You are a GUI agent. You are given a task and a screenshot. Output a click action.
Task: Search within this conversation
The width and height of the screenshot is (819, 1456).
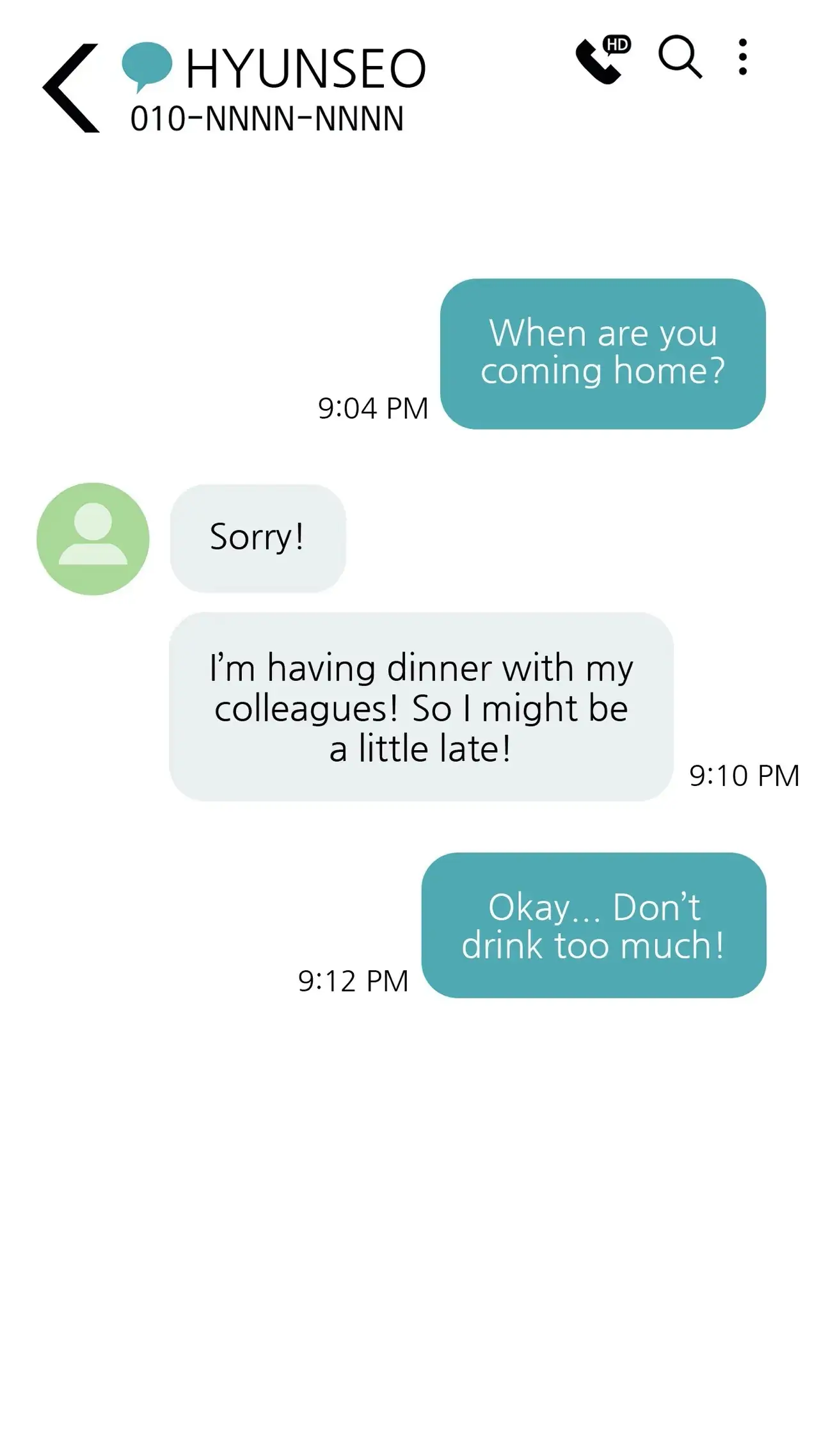[x=680, y=58]
